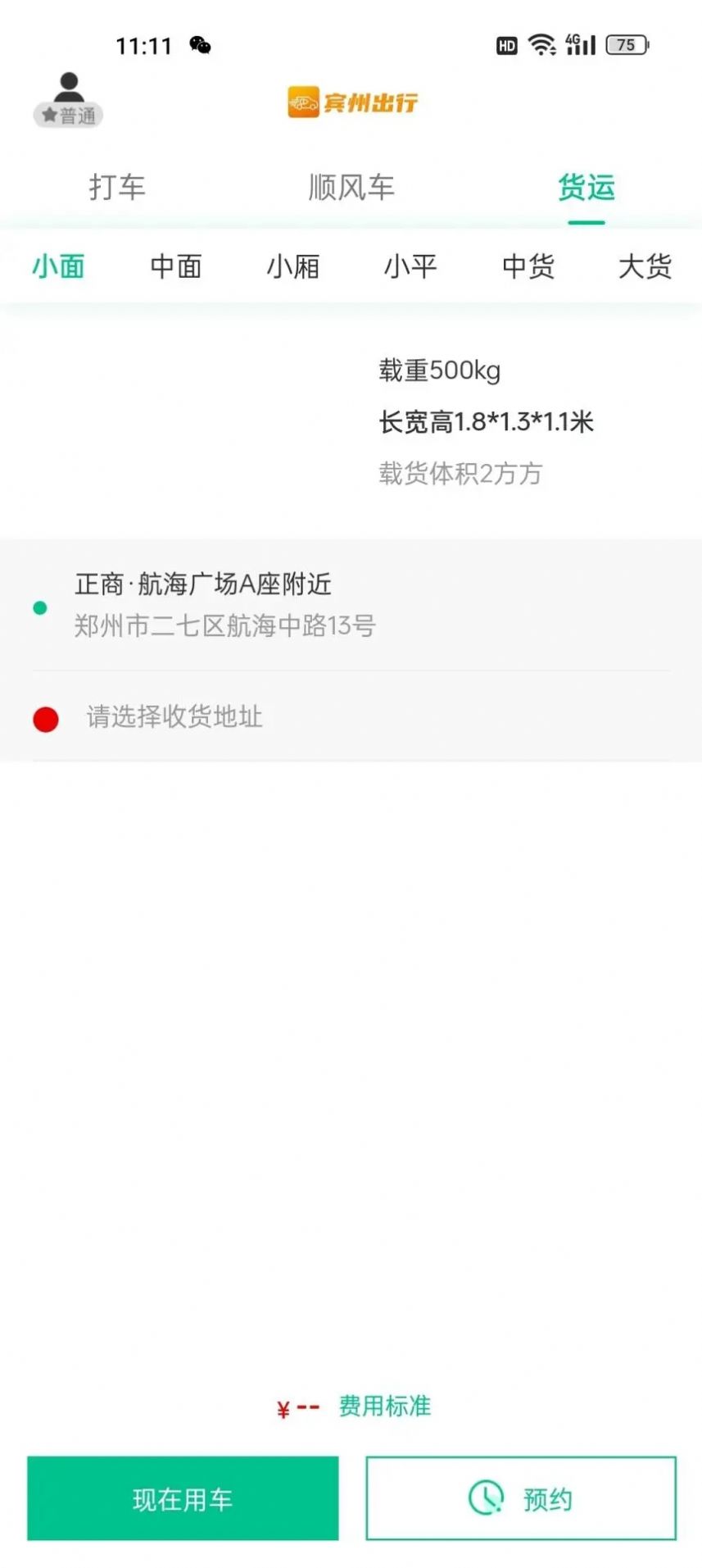Open the WeChat notification icon in status bar

[x=199, y=45]
